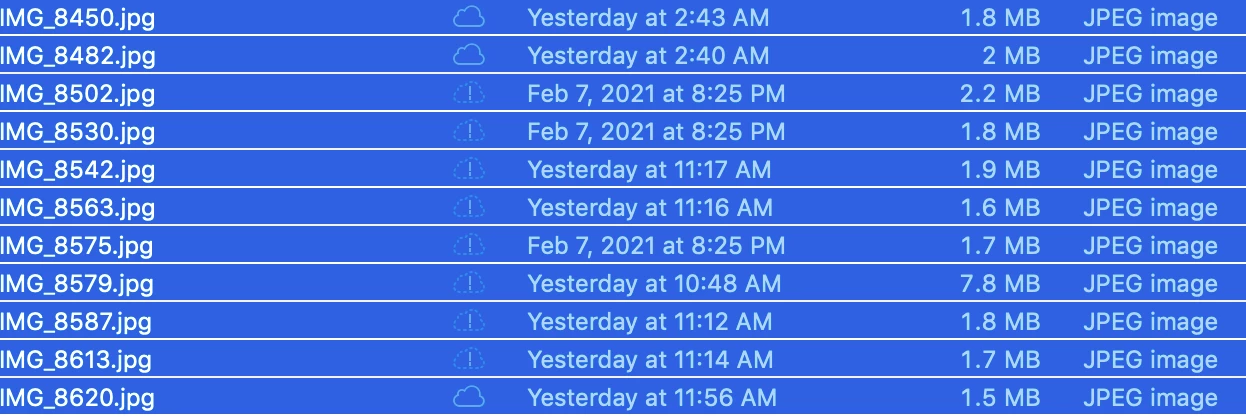This screenshot has height=416, width=1246.
Task: Open IMG_8530.jpg from the list
Action: point(78,132)
